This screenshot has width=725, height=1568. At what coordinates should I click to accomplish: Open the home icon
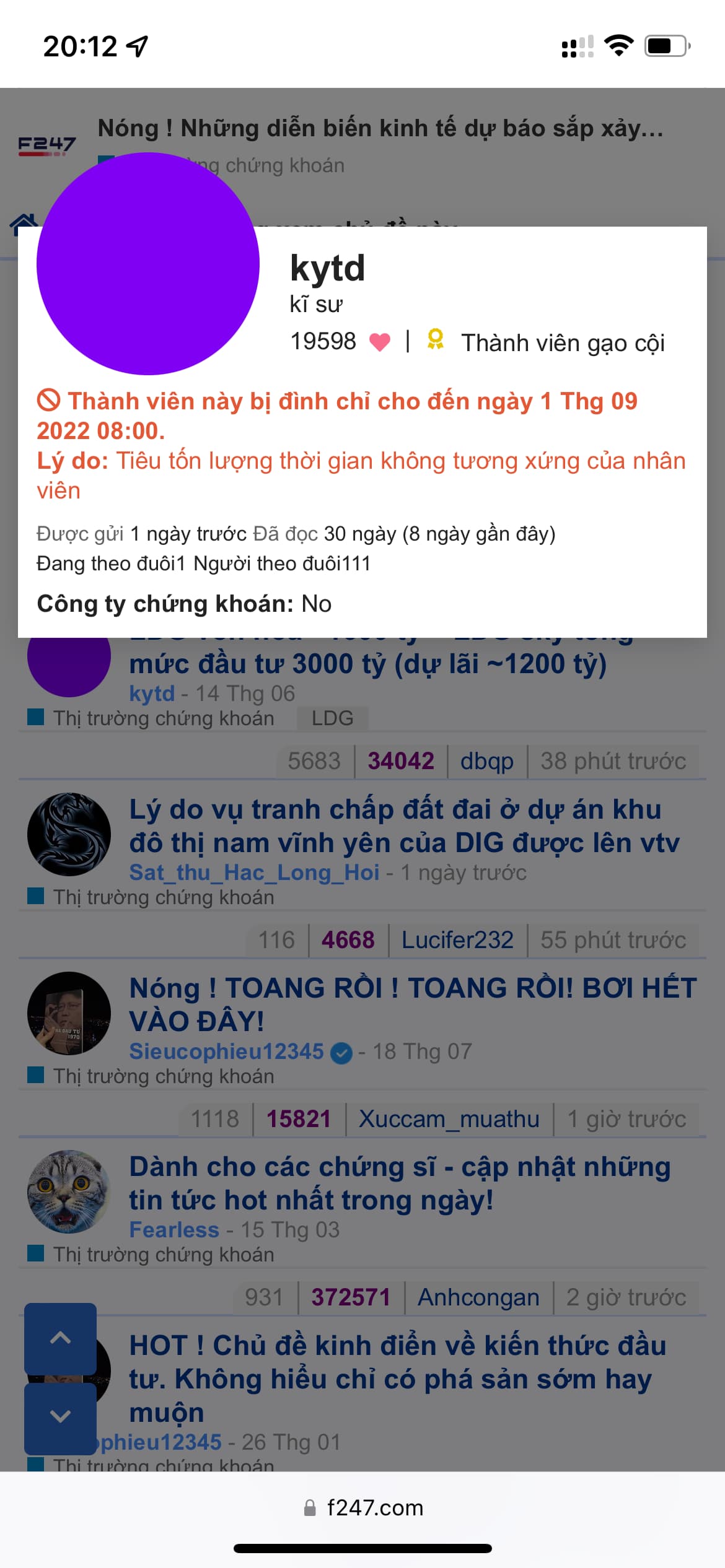24,223
